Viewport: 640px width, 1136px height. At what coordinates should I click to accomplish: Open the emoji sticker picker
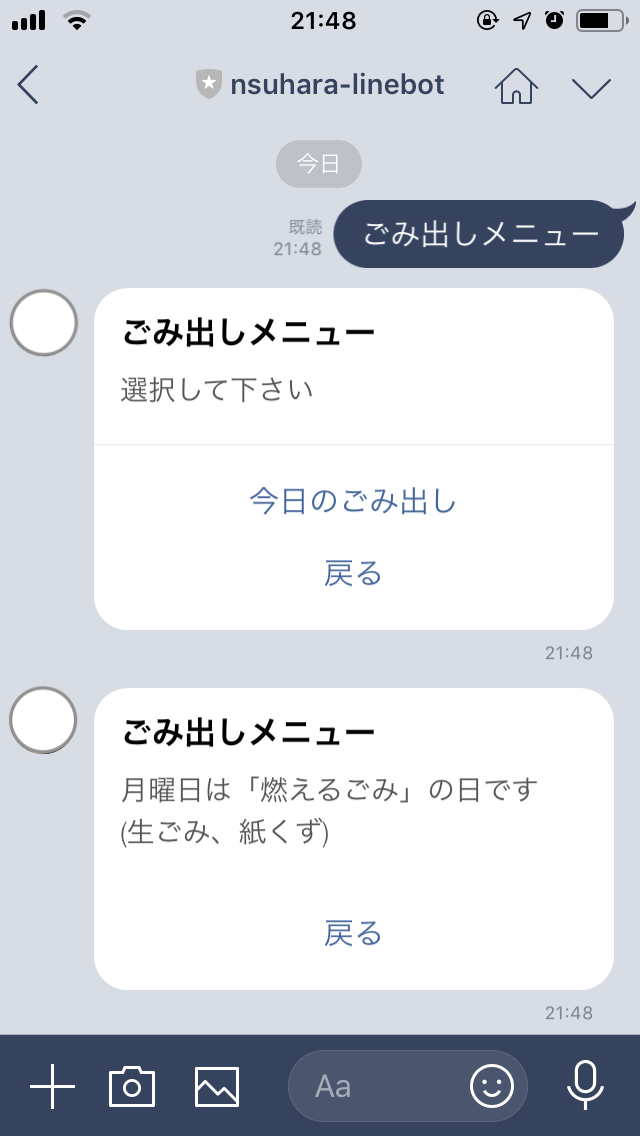pyautogui.click(x=492, y=1086)
